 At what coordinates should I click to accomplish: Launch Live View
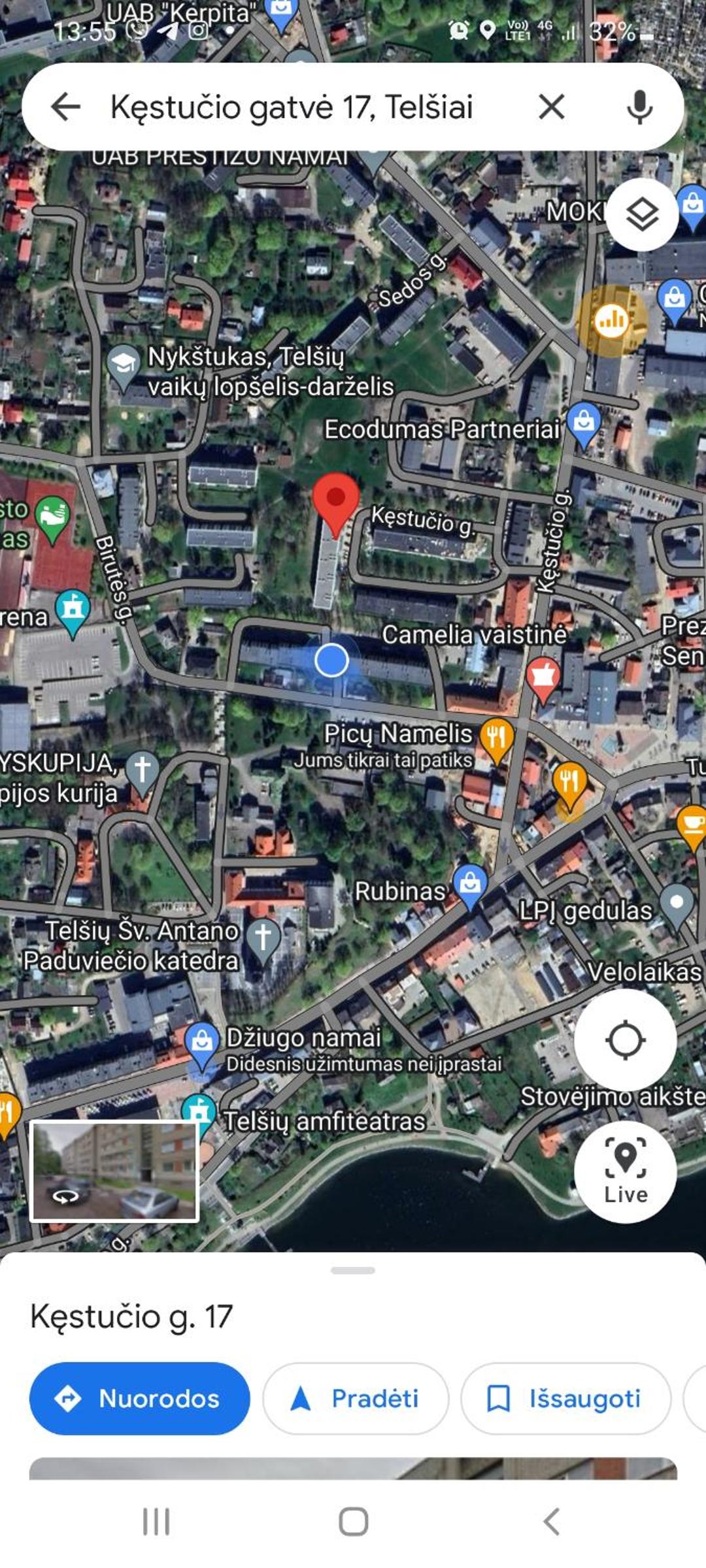coord(625,1171)
